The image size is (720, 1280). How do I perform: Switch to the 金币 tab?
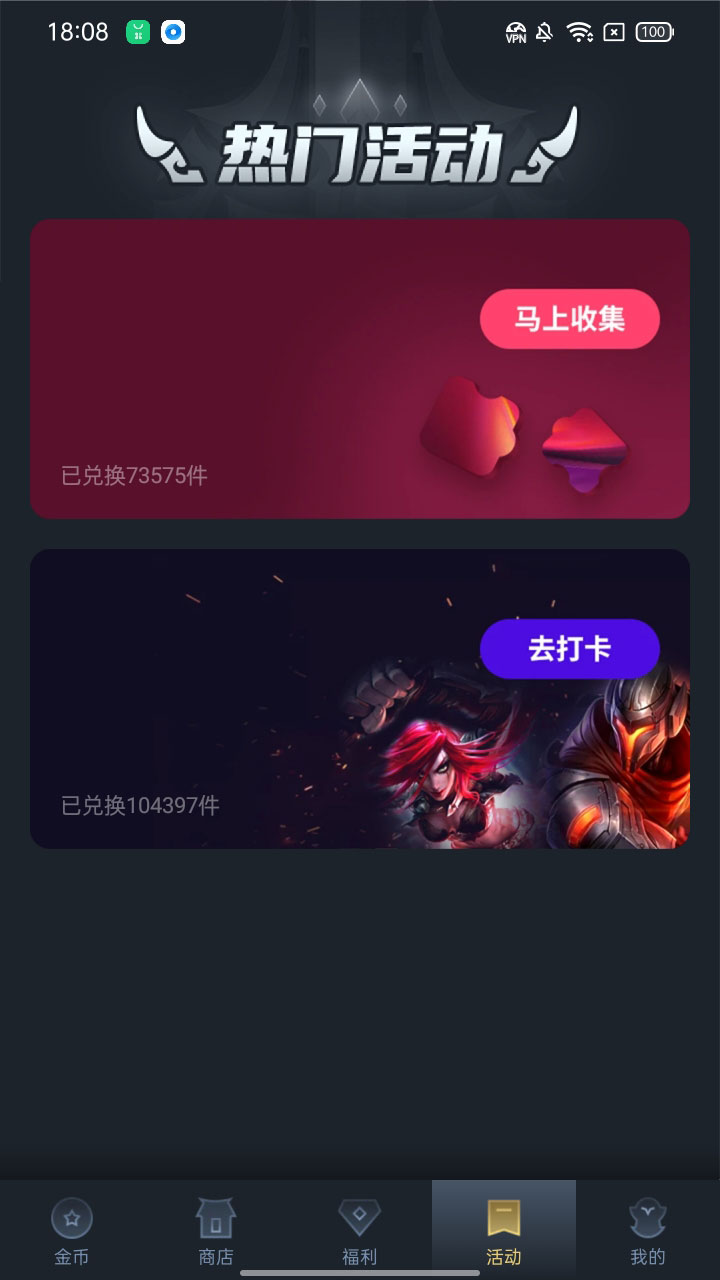tap(72, 1230)
